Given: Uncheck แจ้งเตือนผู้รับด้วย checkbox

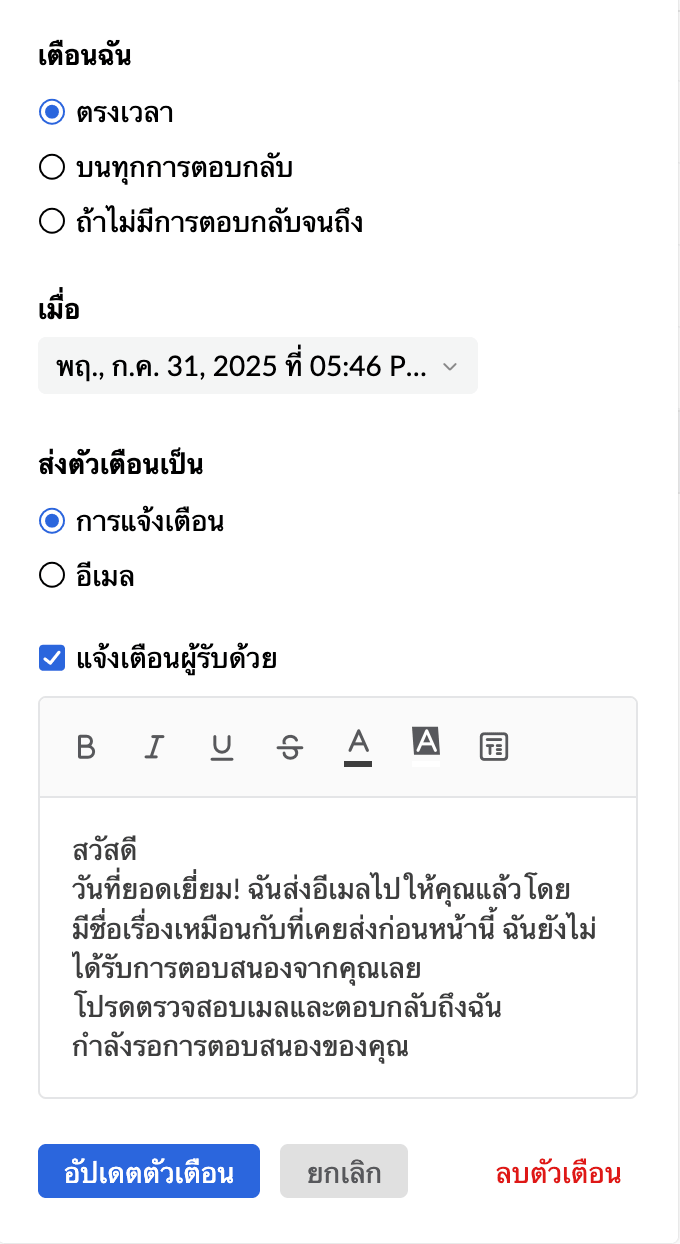Looking at the screenshot, I should [52, 658].
